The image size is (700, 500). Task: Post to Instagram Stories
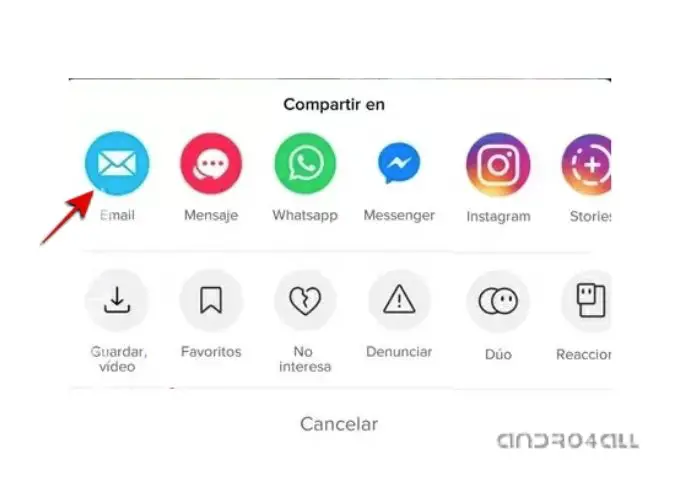pos(587,166)
